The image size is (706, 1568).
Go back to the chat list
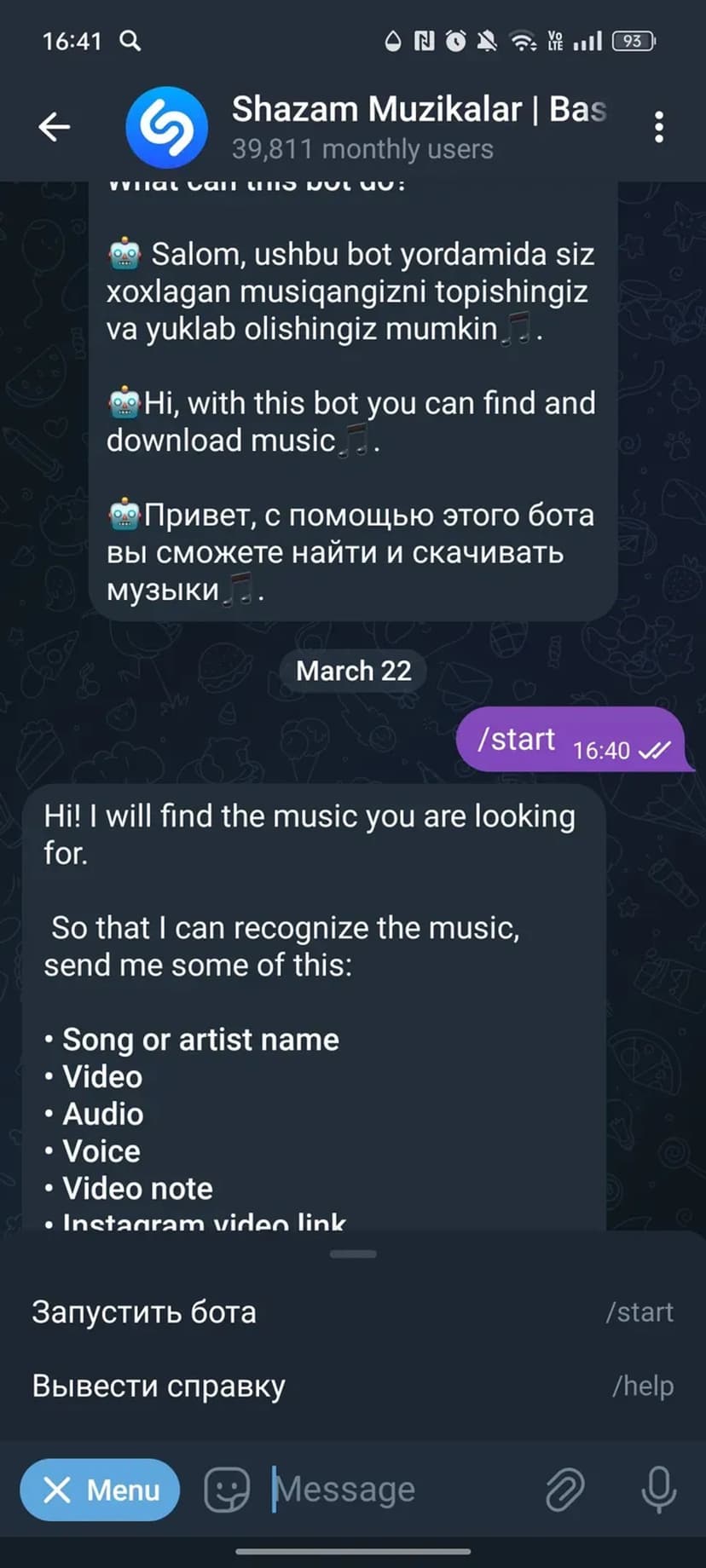[55, 127]
